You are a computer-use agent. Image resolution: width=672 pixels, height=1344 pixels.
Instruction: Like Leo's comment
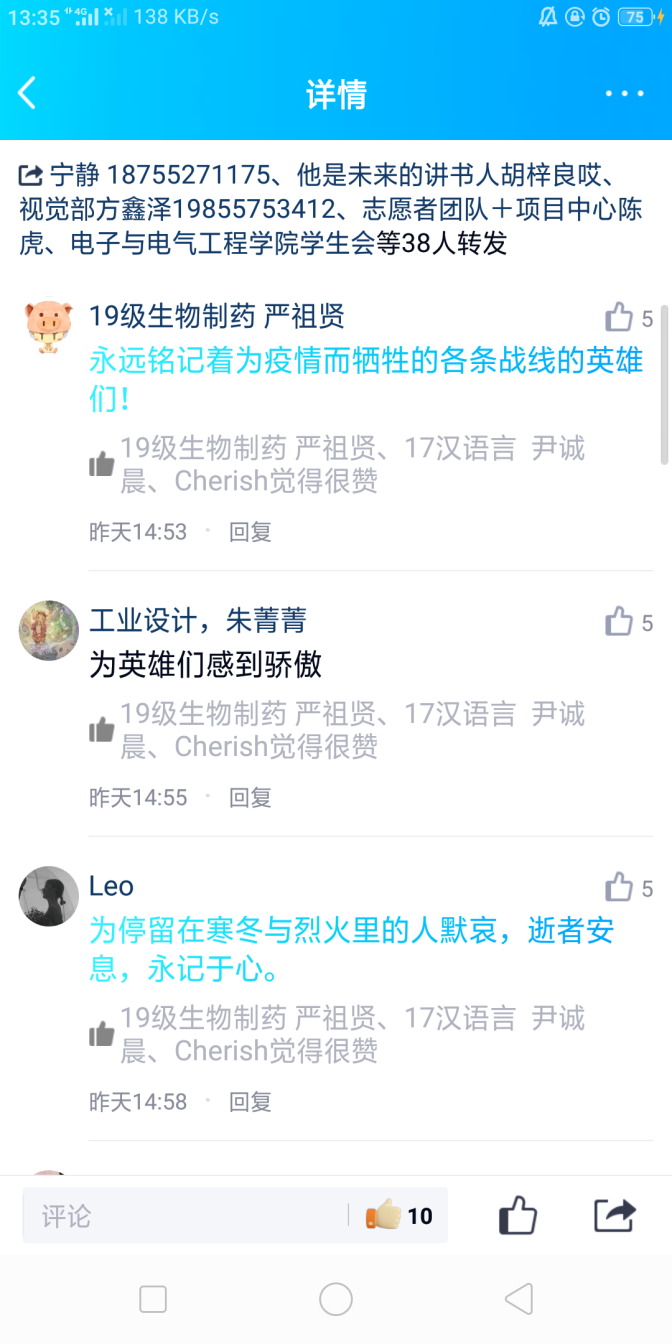tap(620, 888)
